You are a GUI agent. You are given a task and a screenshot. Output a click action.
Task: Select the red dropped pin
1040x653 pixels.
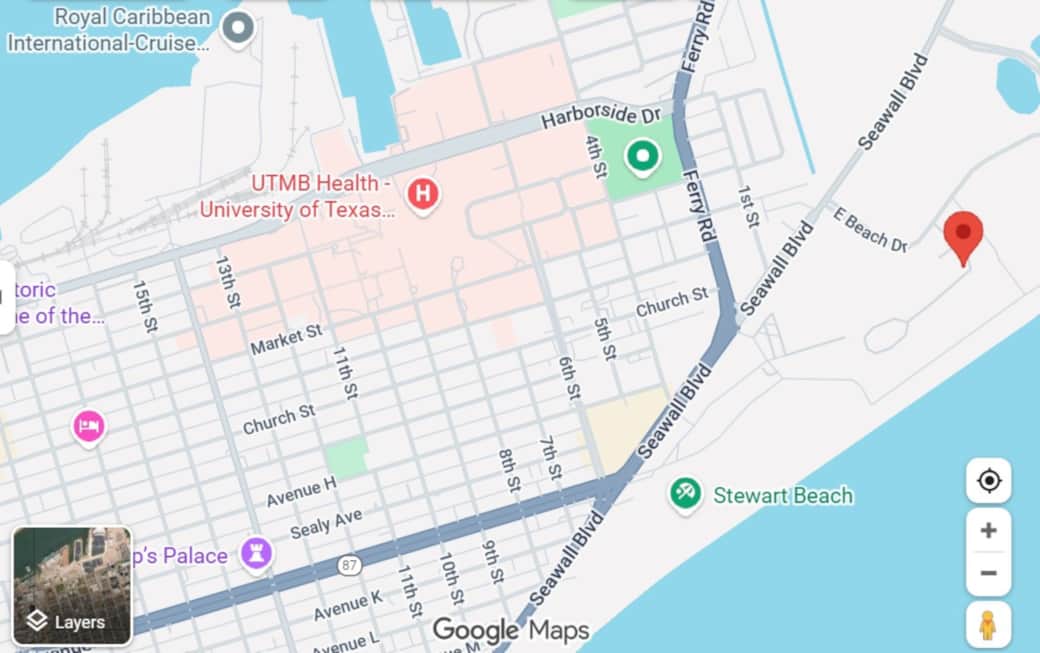click(x=963, y=235)
